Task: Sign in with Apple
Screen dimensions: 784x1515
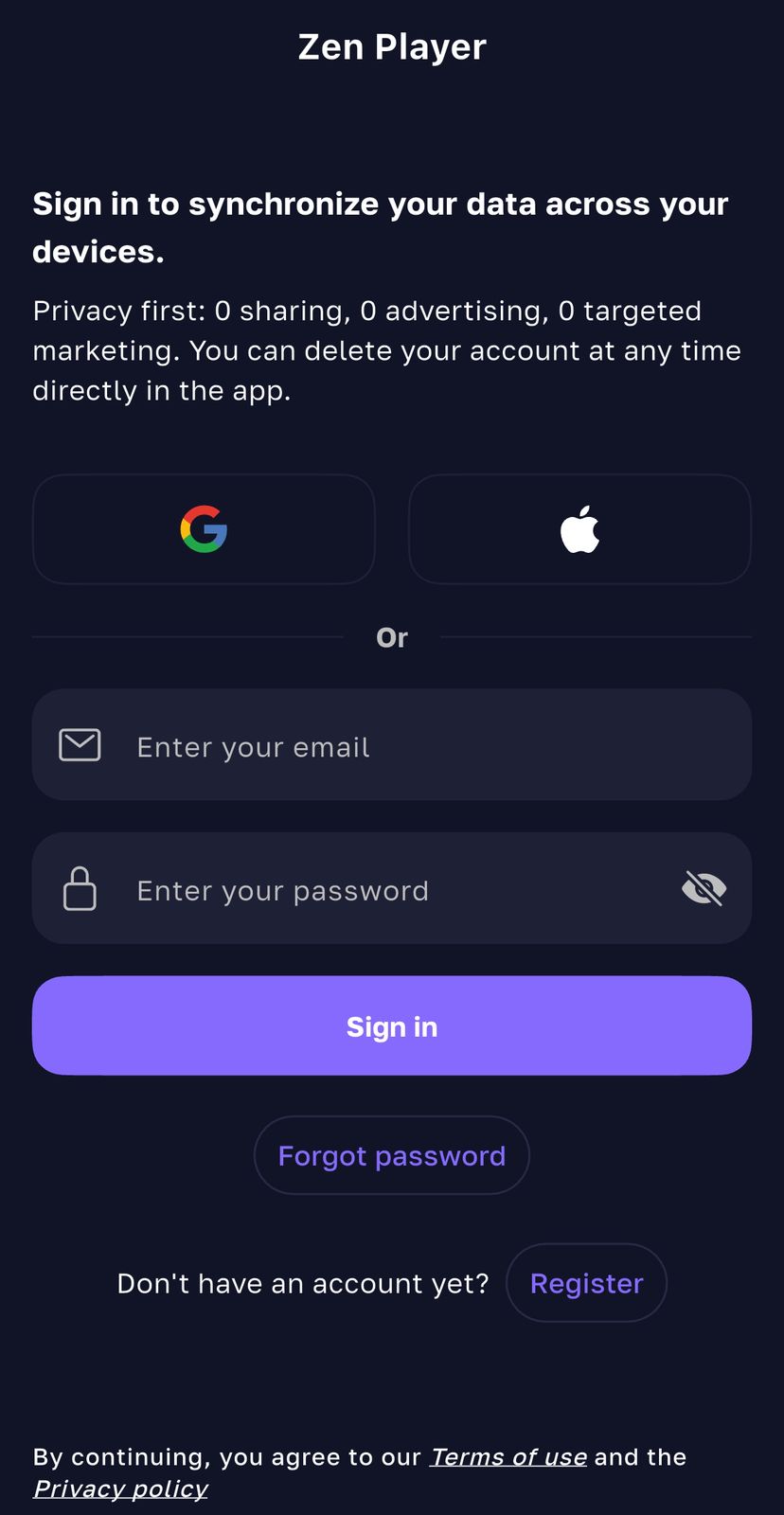Action: point(579,529)
